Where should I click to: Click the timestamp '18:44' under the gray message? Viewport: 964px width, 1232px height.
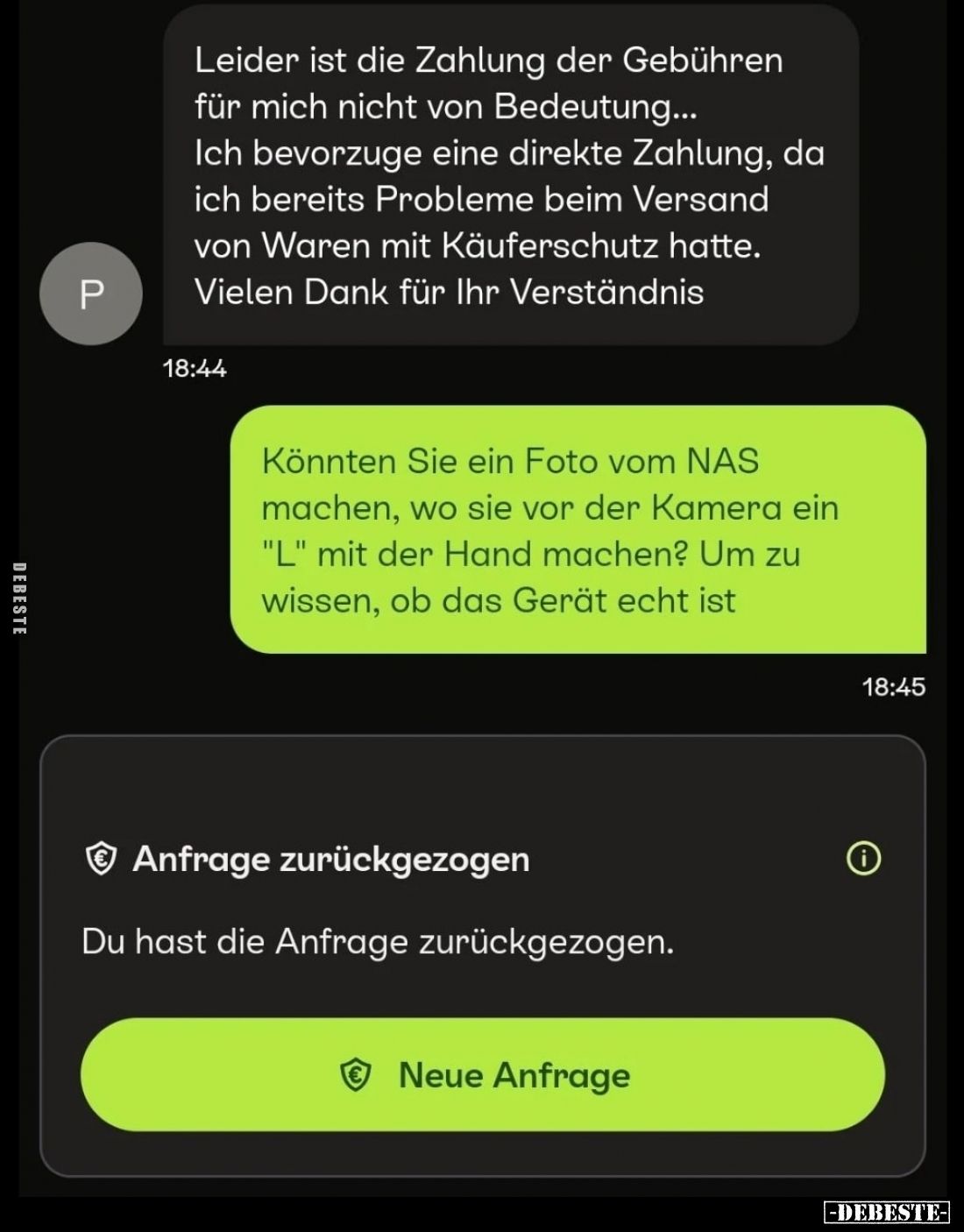point(195,368)
